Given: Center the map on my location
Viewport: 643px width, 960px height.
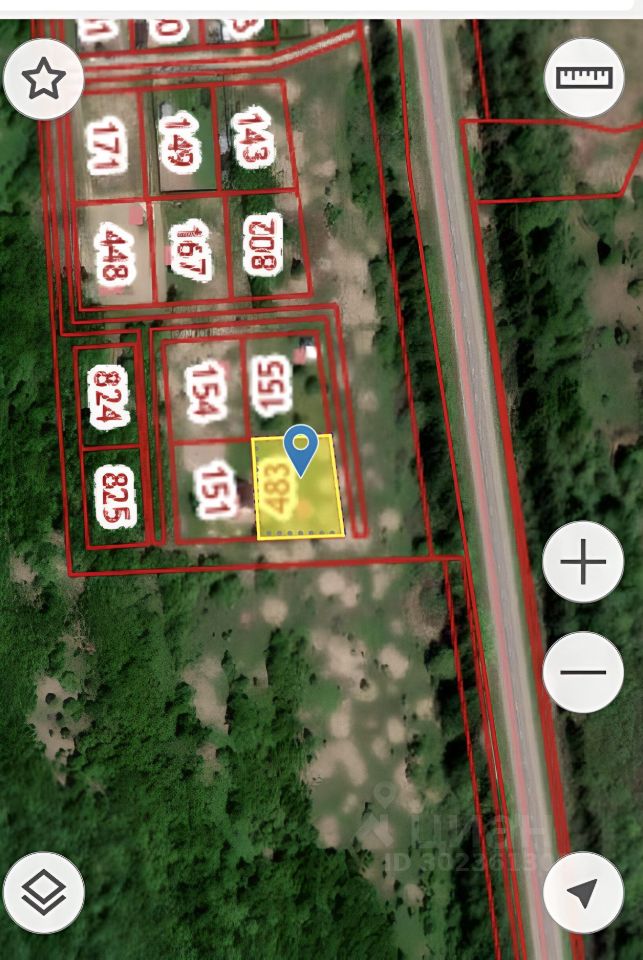Looking at the screenshot, I should point(584,892).
